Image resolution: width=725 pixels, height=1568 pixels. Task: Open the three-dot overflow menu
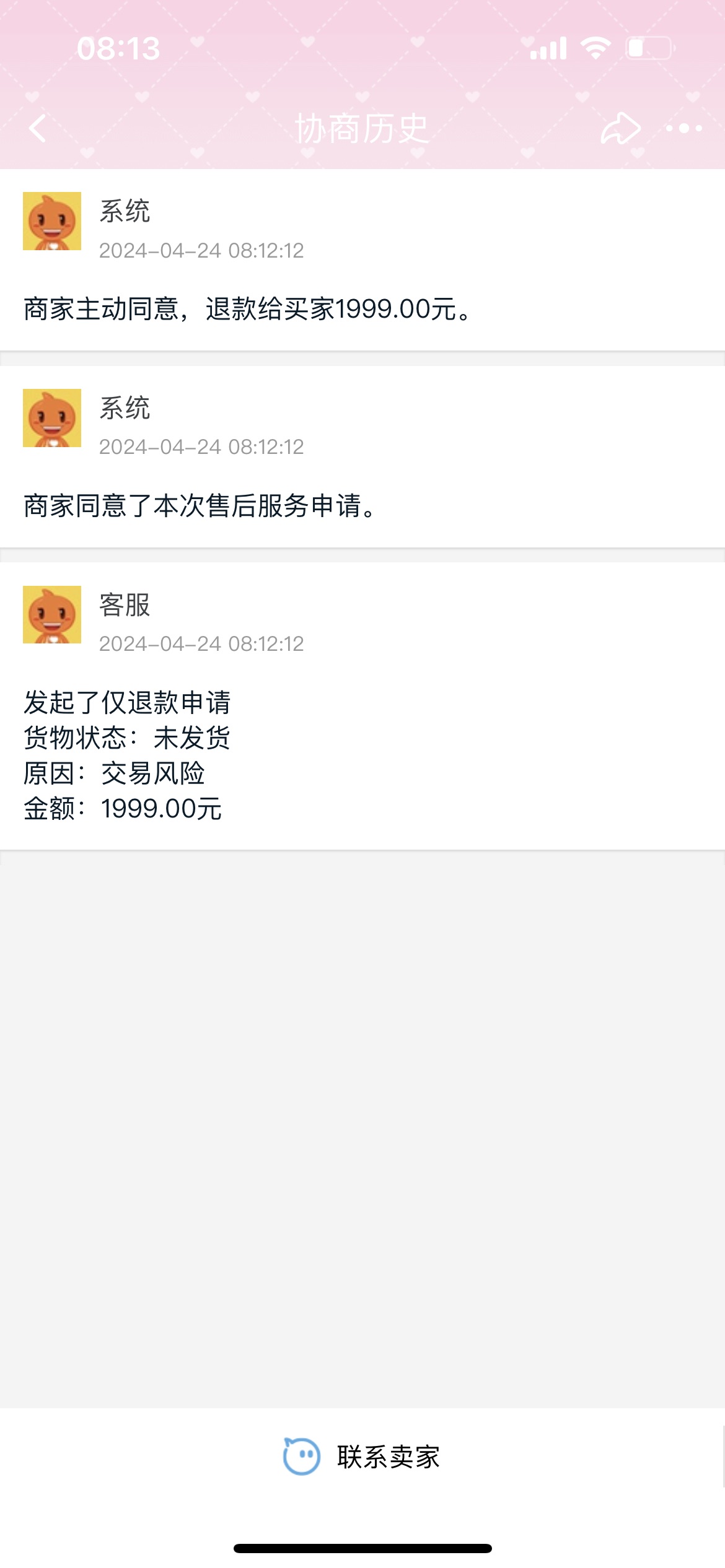click(684, 129)
